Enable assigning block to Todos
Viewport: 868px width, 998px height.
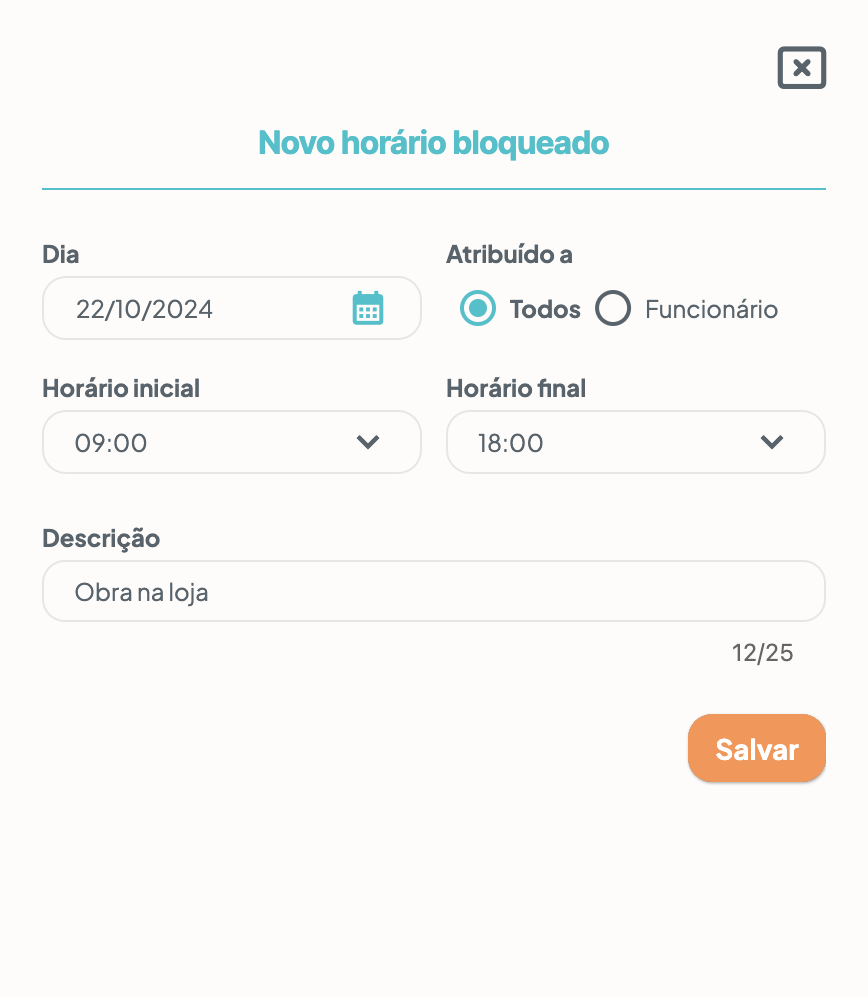pyautogui.click(x=478, y=309)
